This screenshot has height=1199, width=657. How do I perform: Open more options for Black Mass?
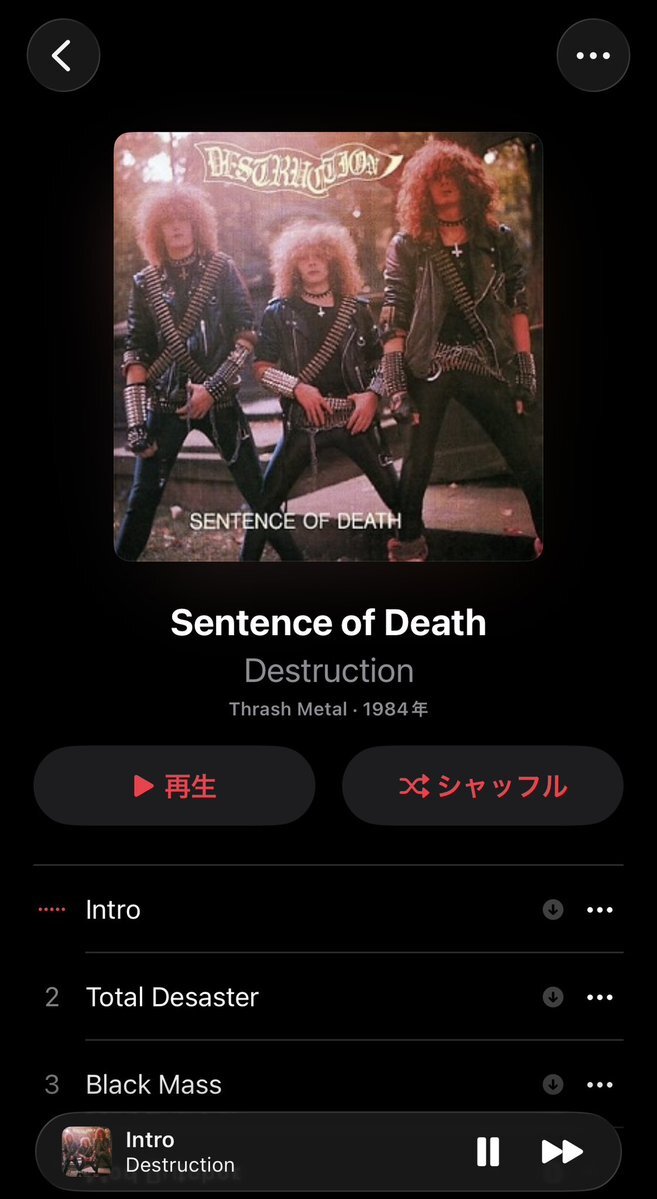600,1084
